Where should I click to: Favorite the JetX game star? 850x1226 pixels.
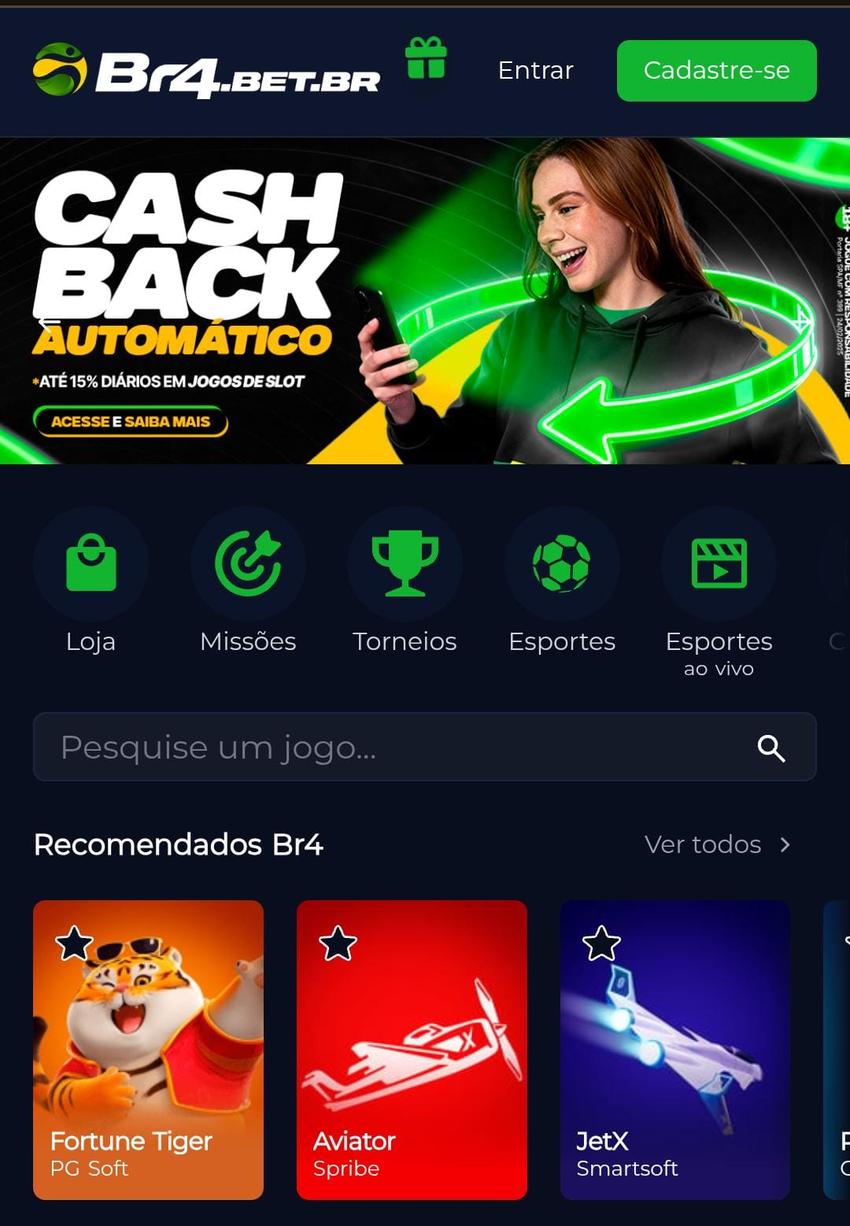point(602,942)
